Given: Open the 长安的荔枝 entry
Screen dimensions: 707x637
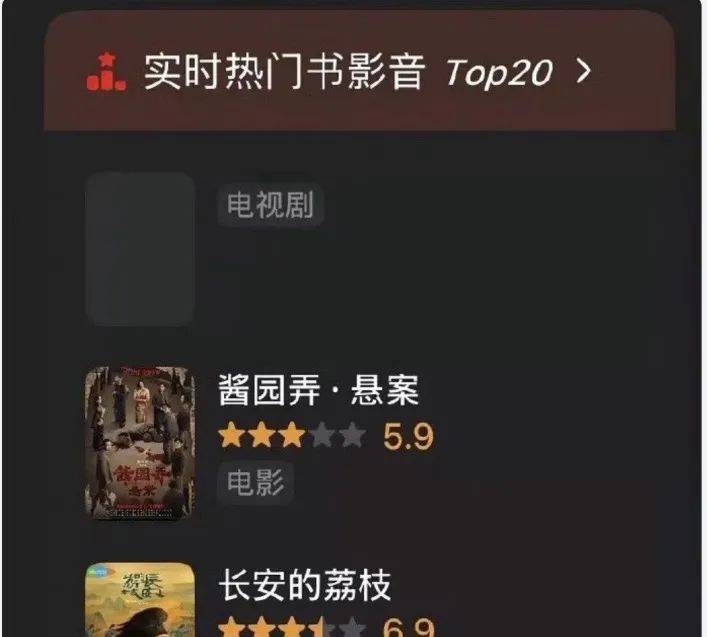Looking at the screenshot, I should 304,587.
